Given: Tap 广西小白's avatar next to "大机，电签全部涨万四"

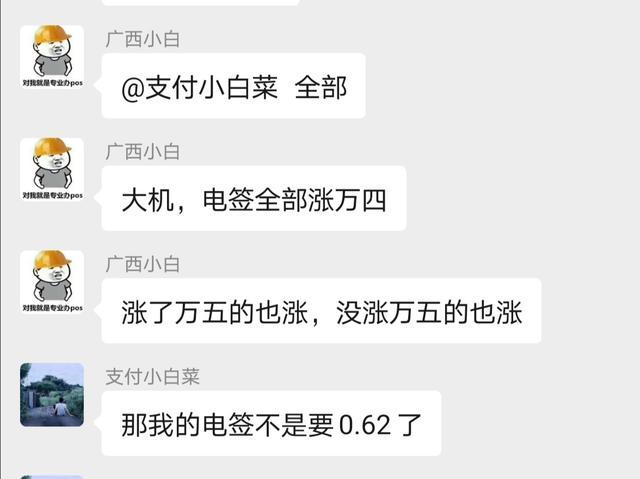Looking at the screenshot, I should point(52,170).
